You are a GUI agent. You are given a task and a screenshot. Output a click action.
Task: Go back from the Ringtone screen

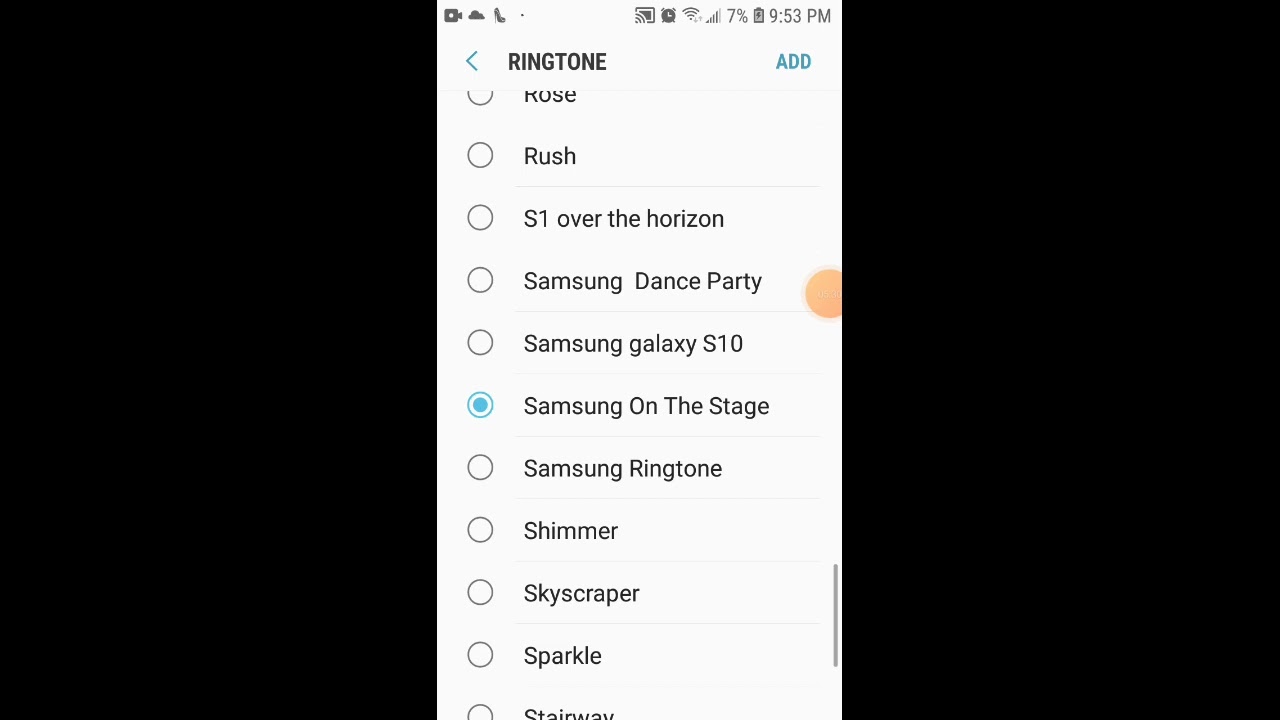point(472,62)
